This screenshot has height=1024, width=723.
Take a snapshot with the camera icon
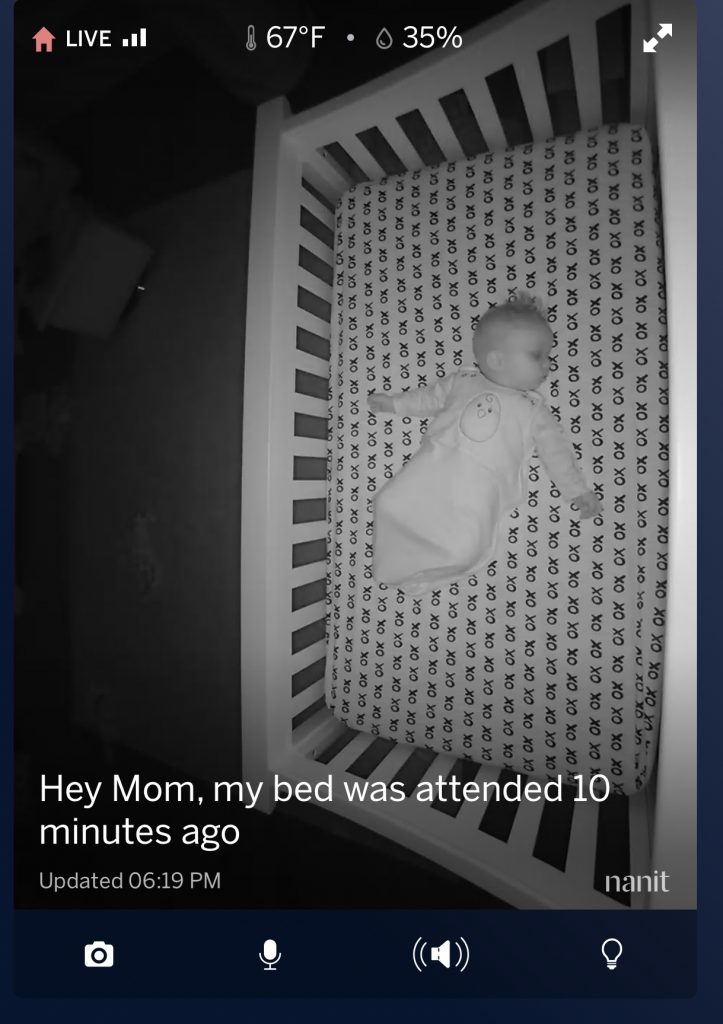pos(97,955)
